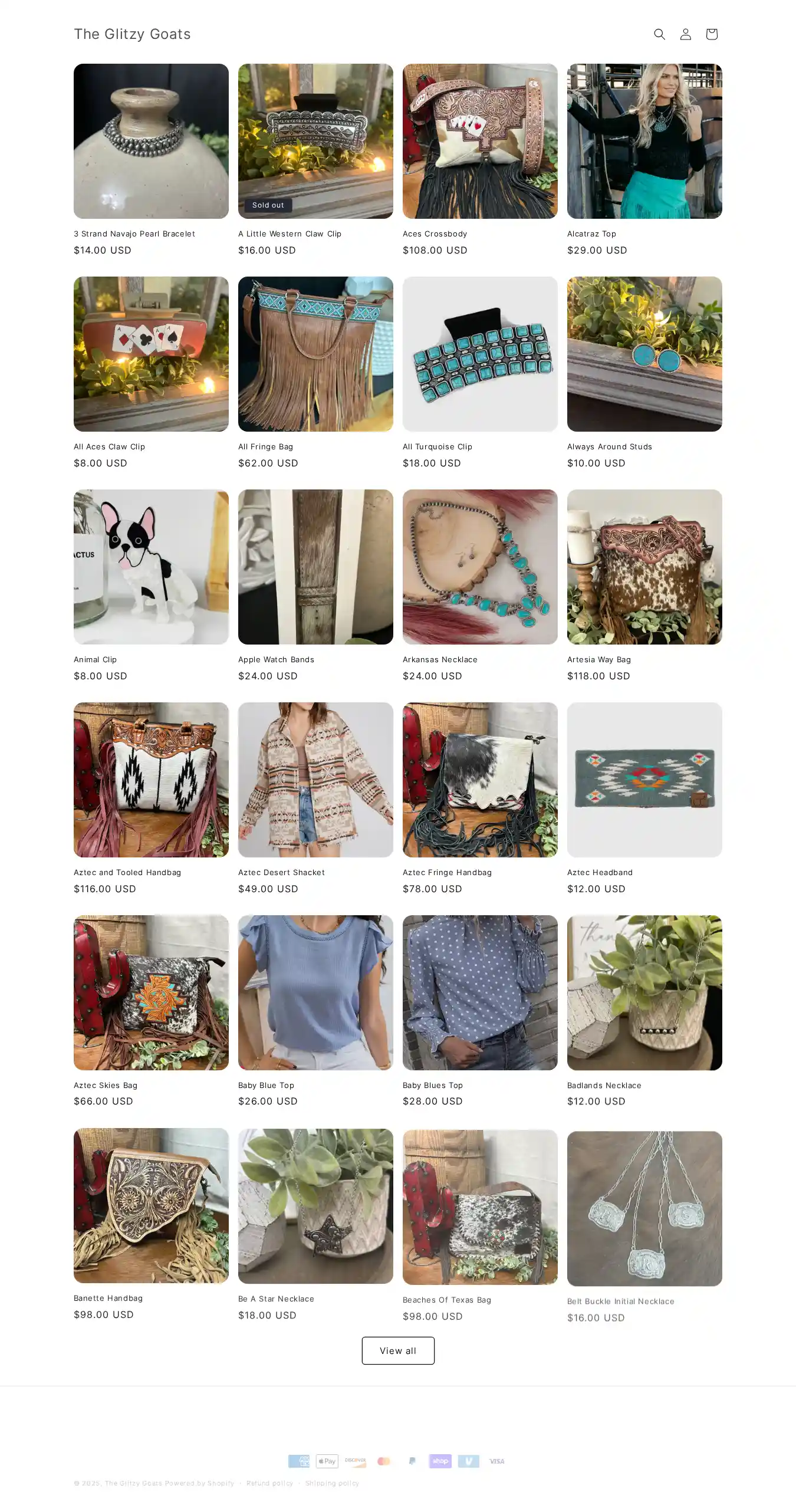This screenshot has height=1512, width=796.
Task: Open the Baby Blue Top
Action: click(266, 1086)
